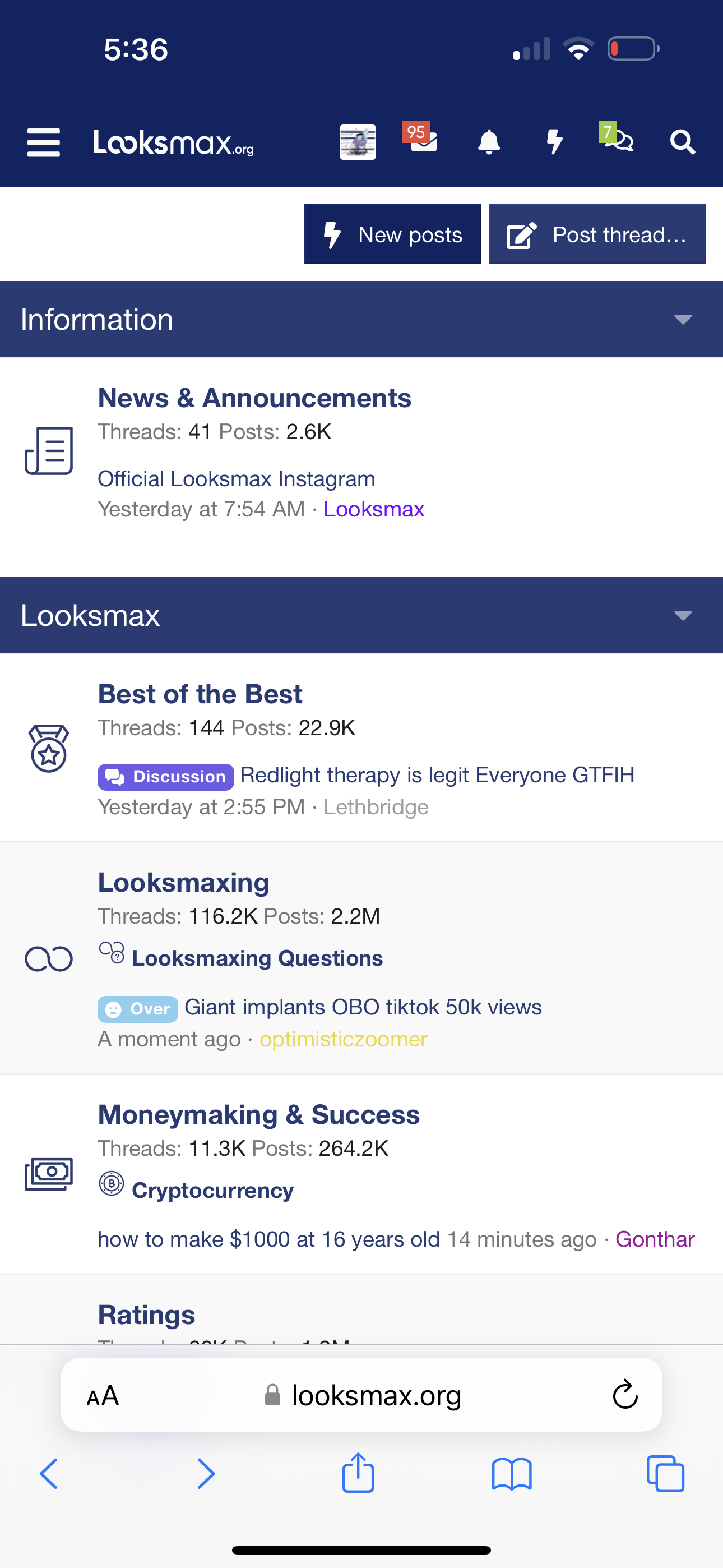This screenshot has height=1568, width=723.
Task: Open the Cryptocurrency subforum
Action: (212, 1190)
